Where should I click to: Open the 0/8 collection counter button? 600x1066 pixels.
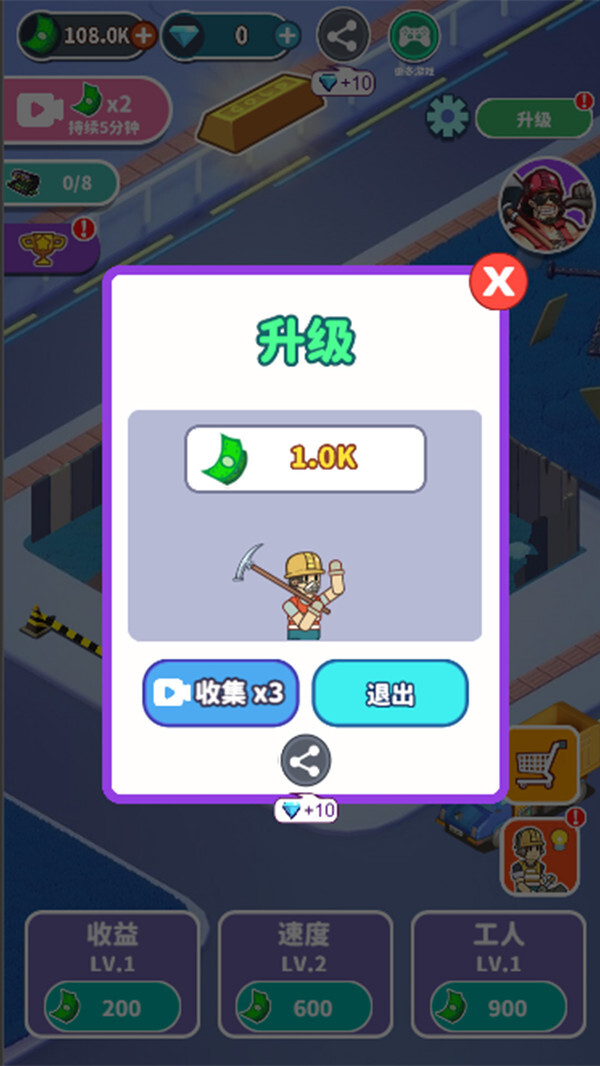click(x=62, y=183)
